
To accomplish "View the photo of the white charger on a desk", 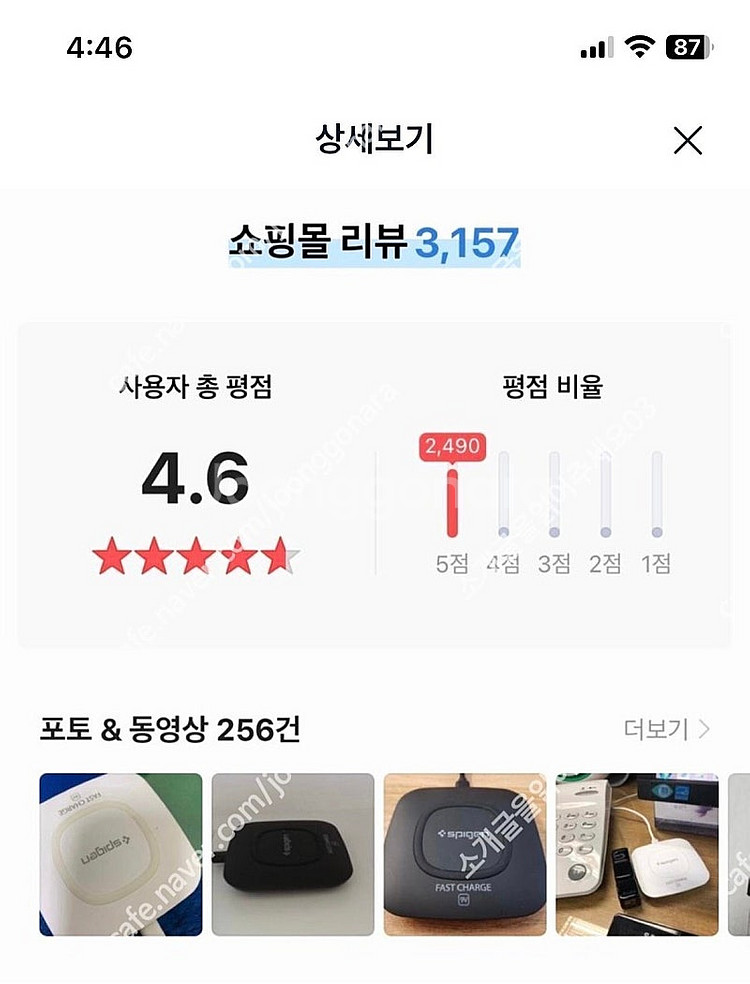I will coord(637,854).
